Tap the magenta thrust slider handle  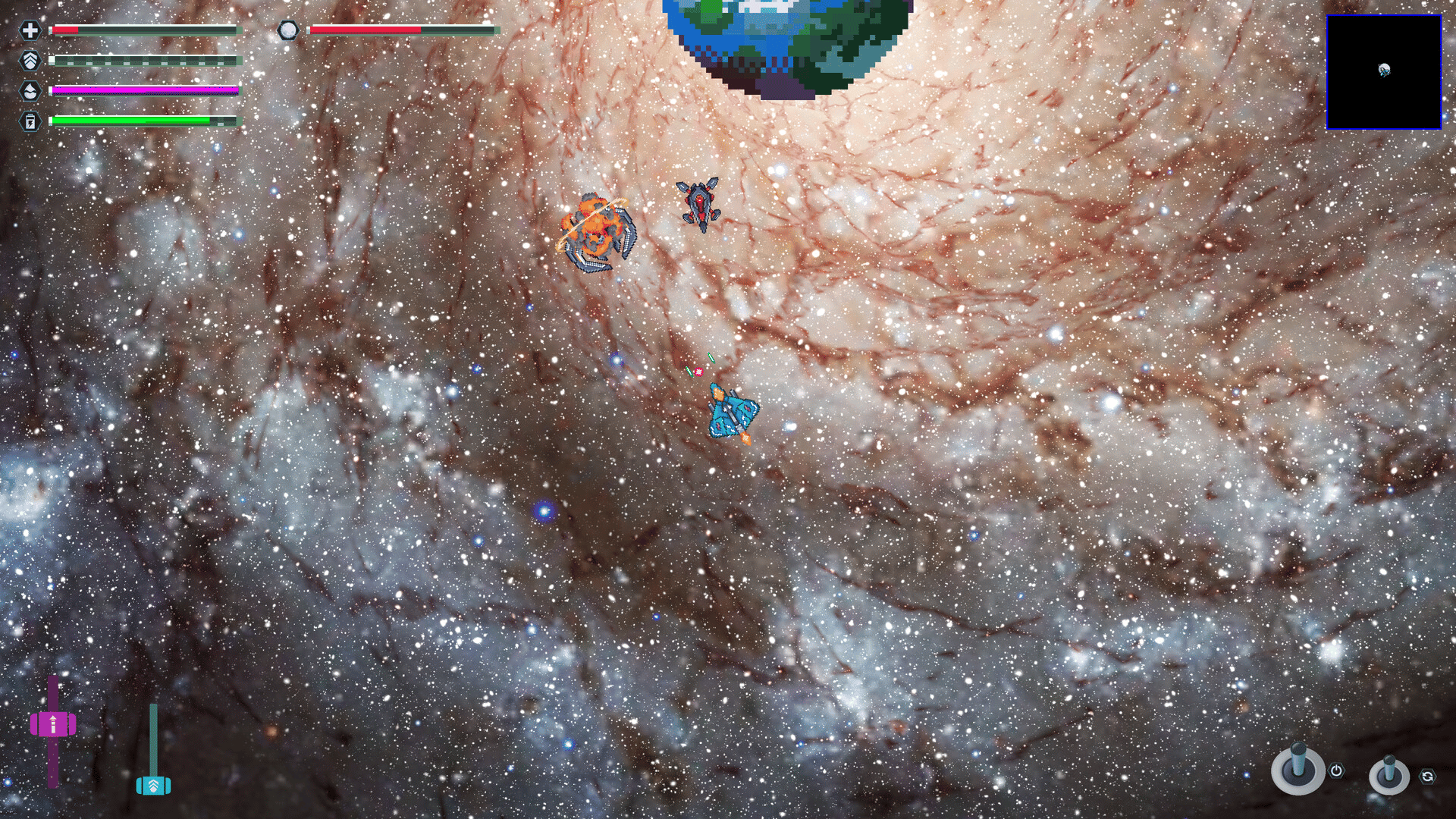click(x=53, y=724)
